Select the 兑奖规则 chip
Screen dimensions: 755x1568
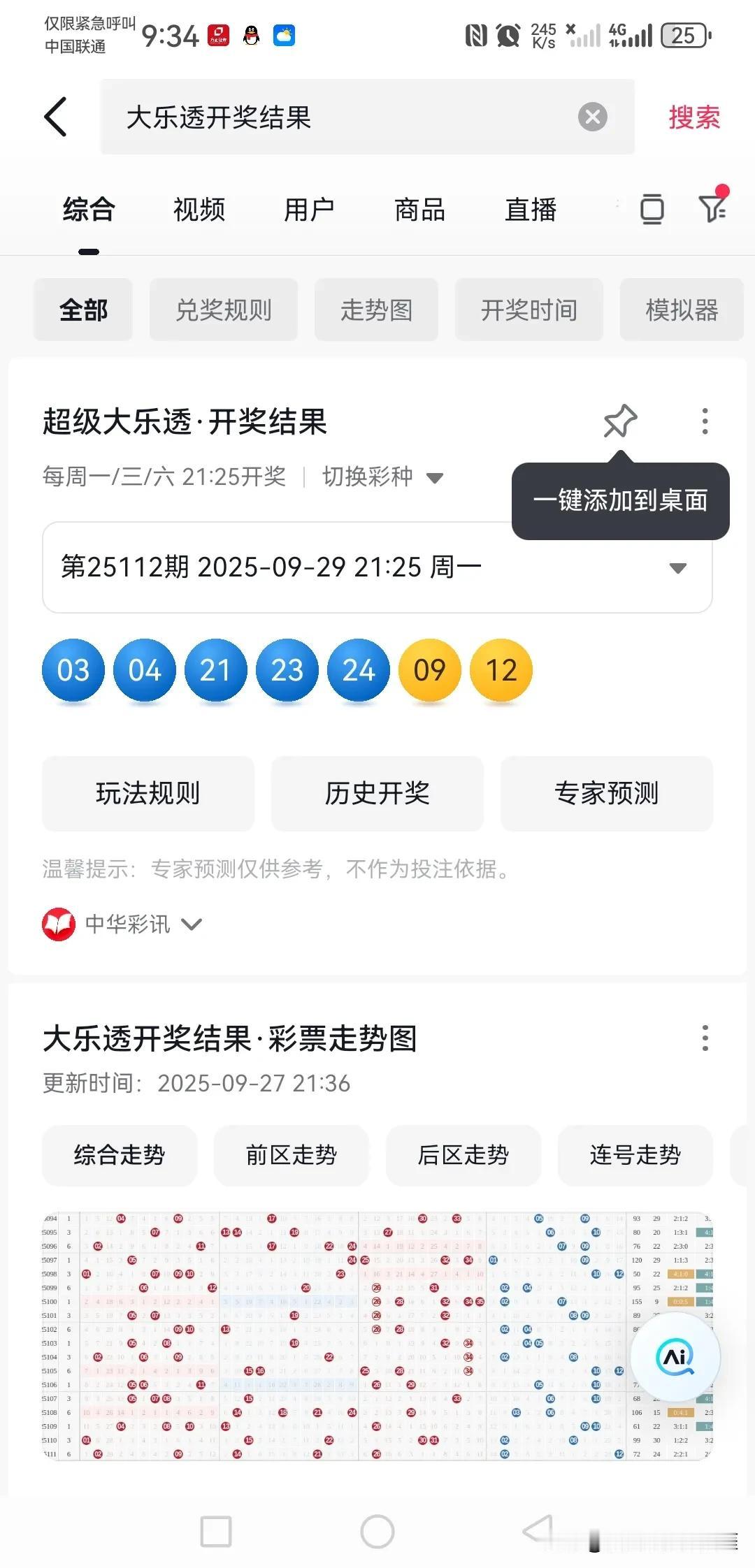[x=224, y=310]
